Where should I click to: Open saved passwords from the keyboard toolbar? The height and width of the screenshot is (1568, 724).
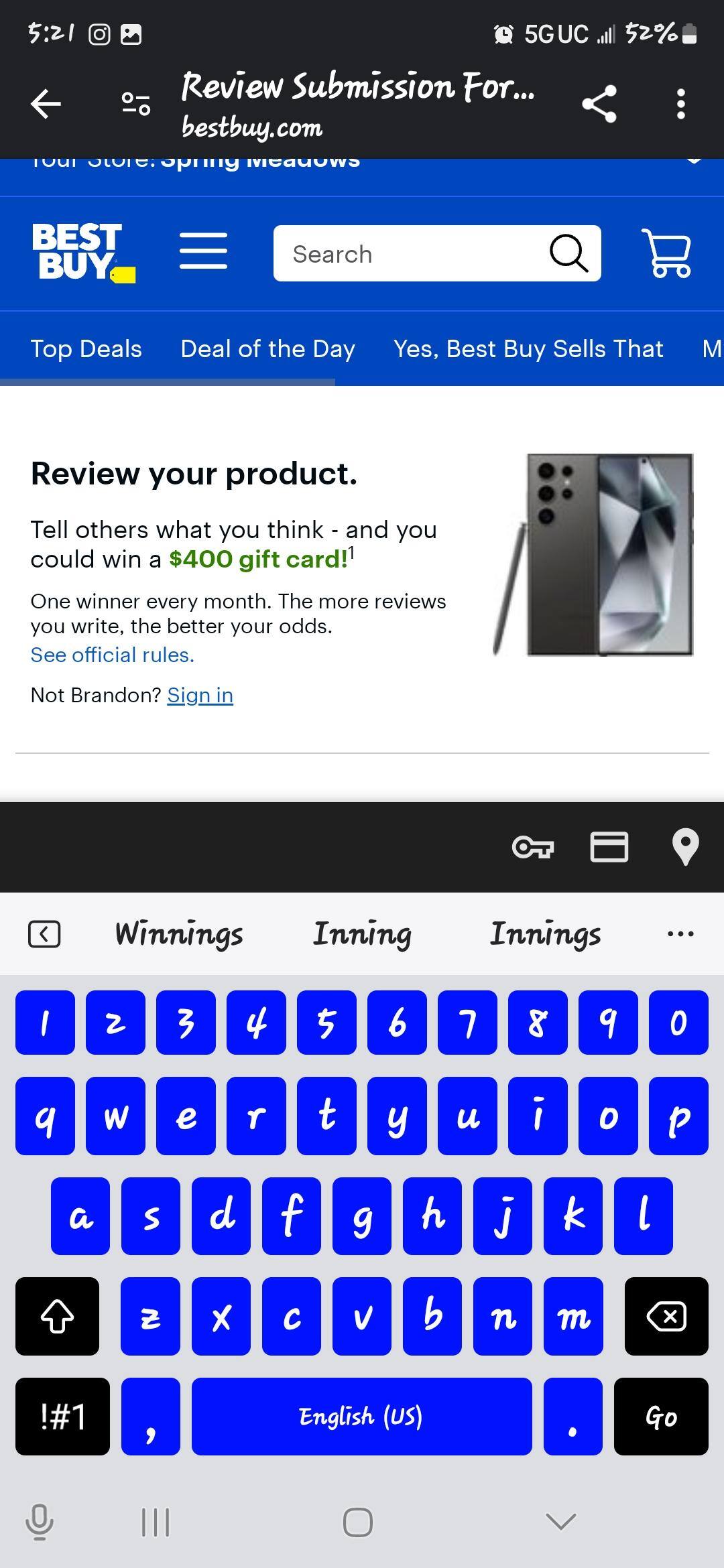534,848
